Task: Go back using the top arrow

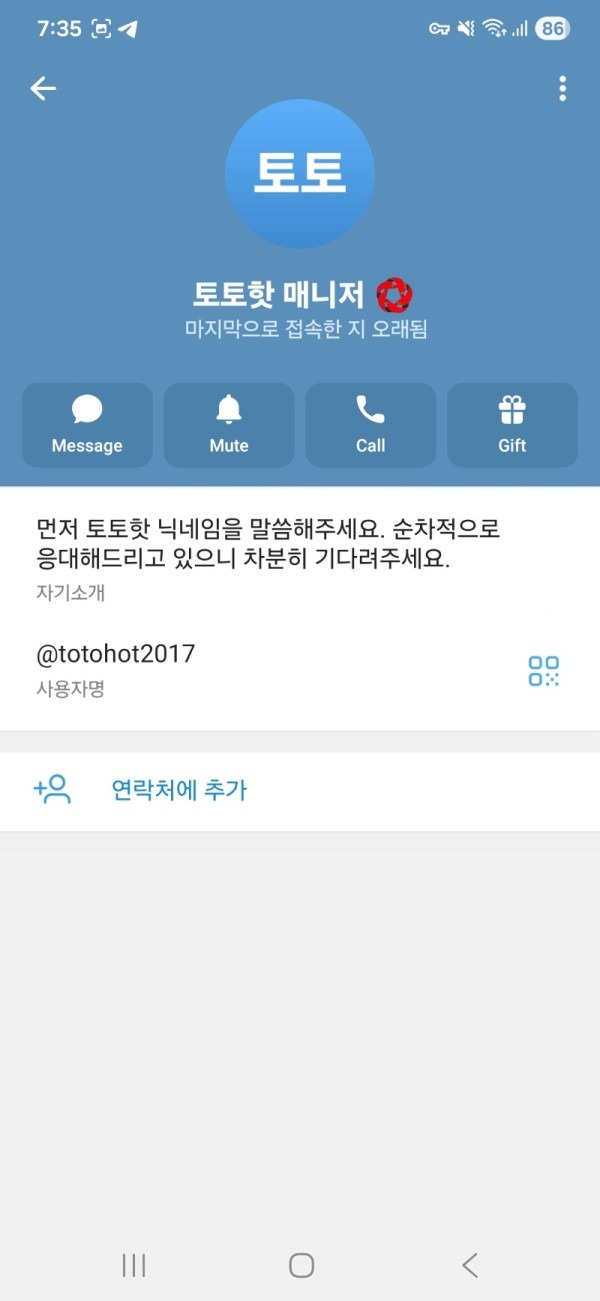Action: click(43, 89)
